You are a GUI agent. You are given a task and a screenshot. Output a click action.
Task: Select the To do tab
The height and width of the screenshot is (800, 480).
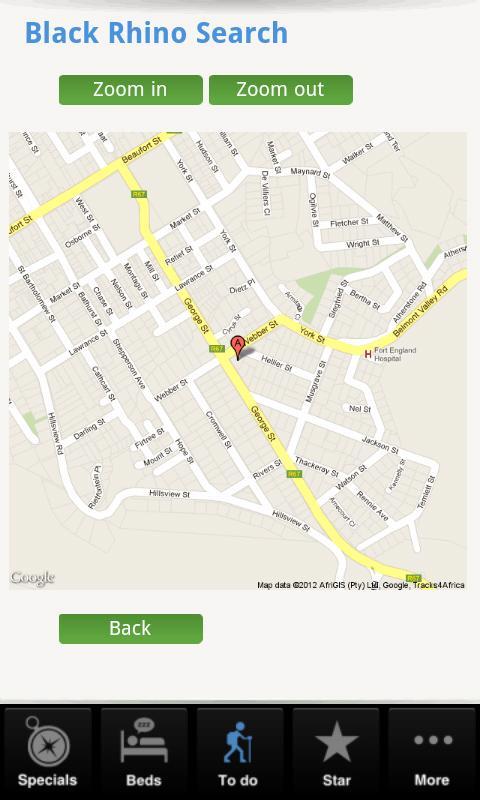(x=240, y=753)
